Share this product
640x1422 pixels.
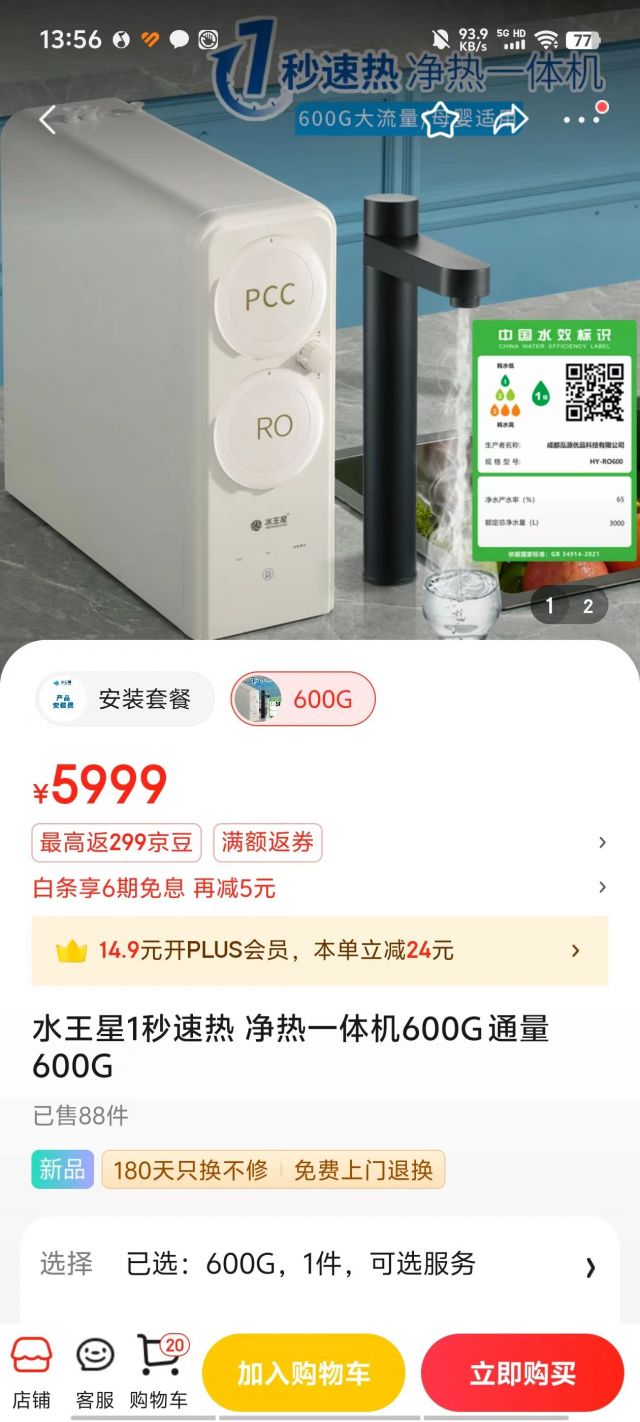pyautogui.click(x=511, y=120)
